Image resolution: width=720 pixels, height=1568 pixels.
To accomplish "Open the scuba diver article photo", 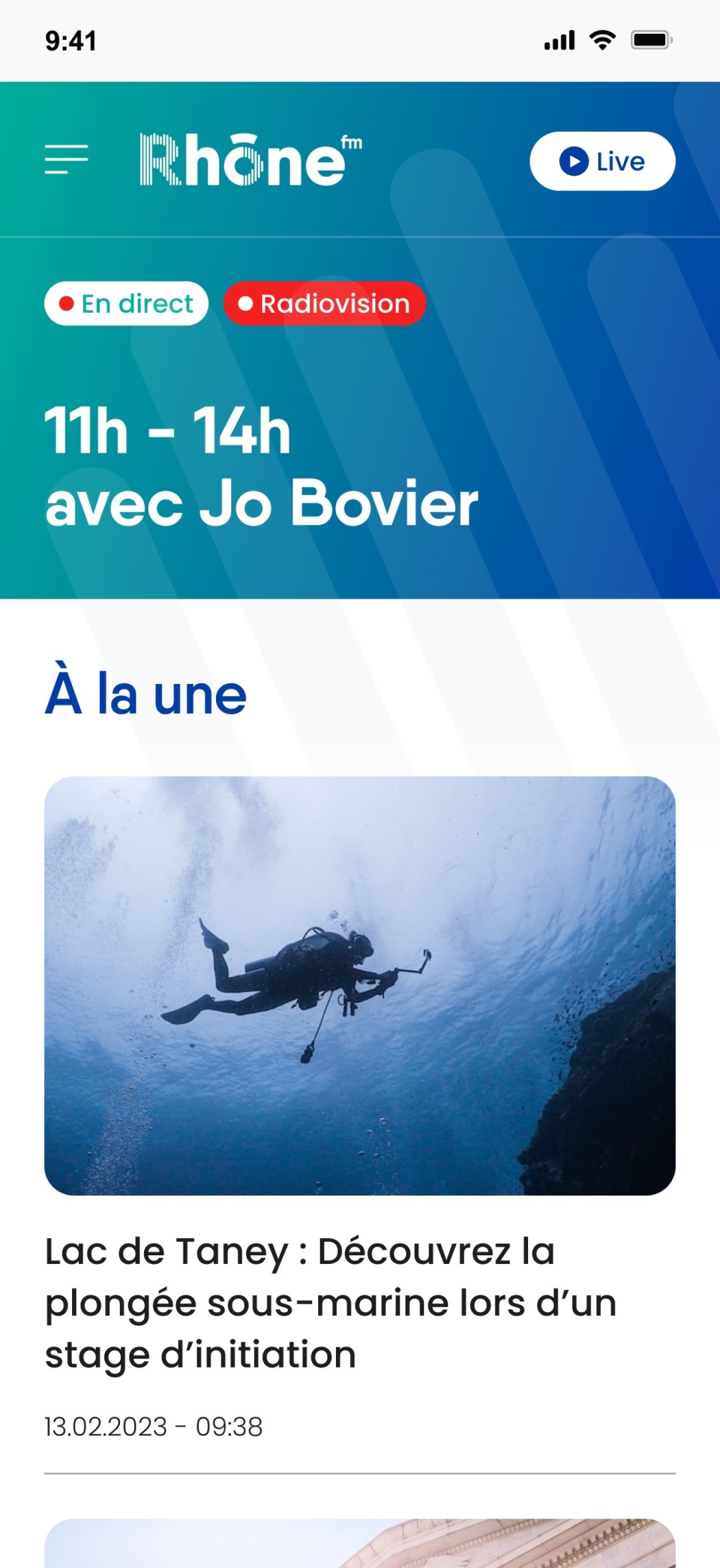I will (360, 985).
